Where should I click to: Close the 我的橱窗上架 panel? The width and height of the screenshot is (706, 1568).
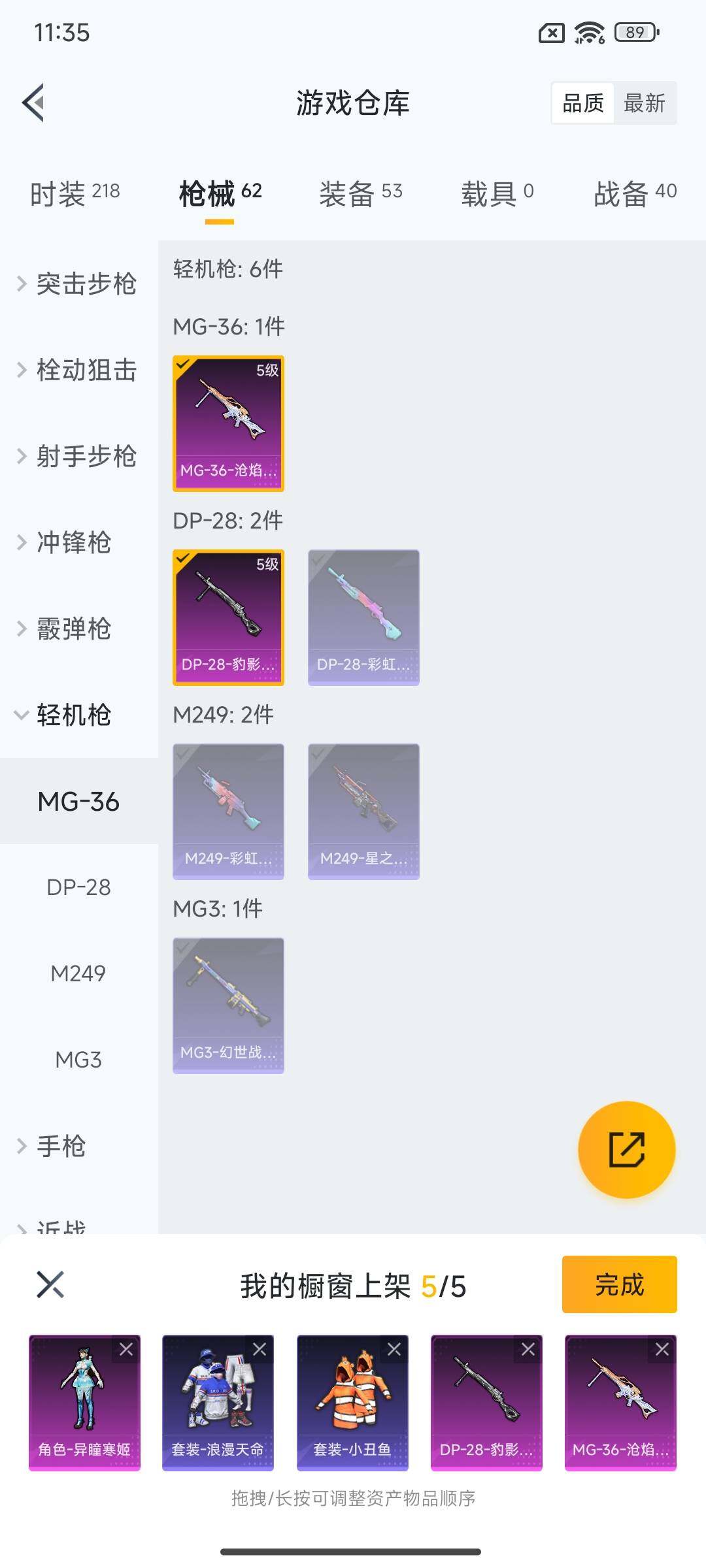pyautogui.click(x=50, y=1284)
